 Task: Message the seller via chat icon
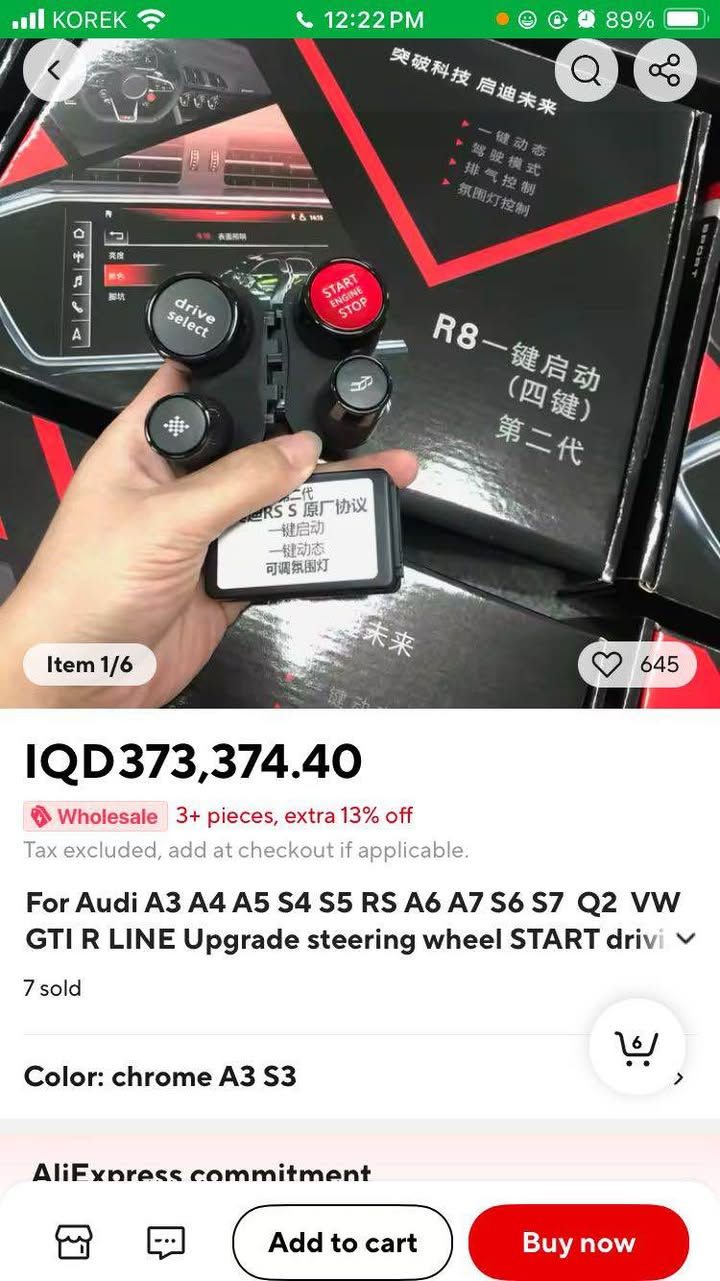(x=166, y=1243)
